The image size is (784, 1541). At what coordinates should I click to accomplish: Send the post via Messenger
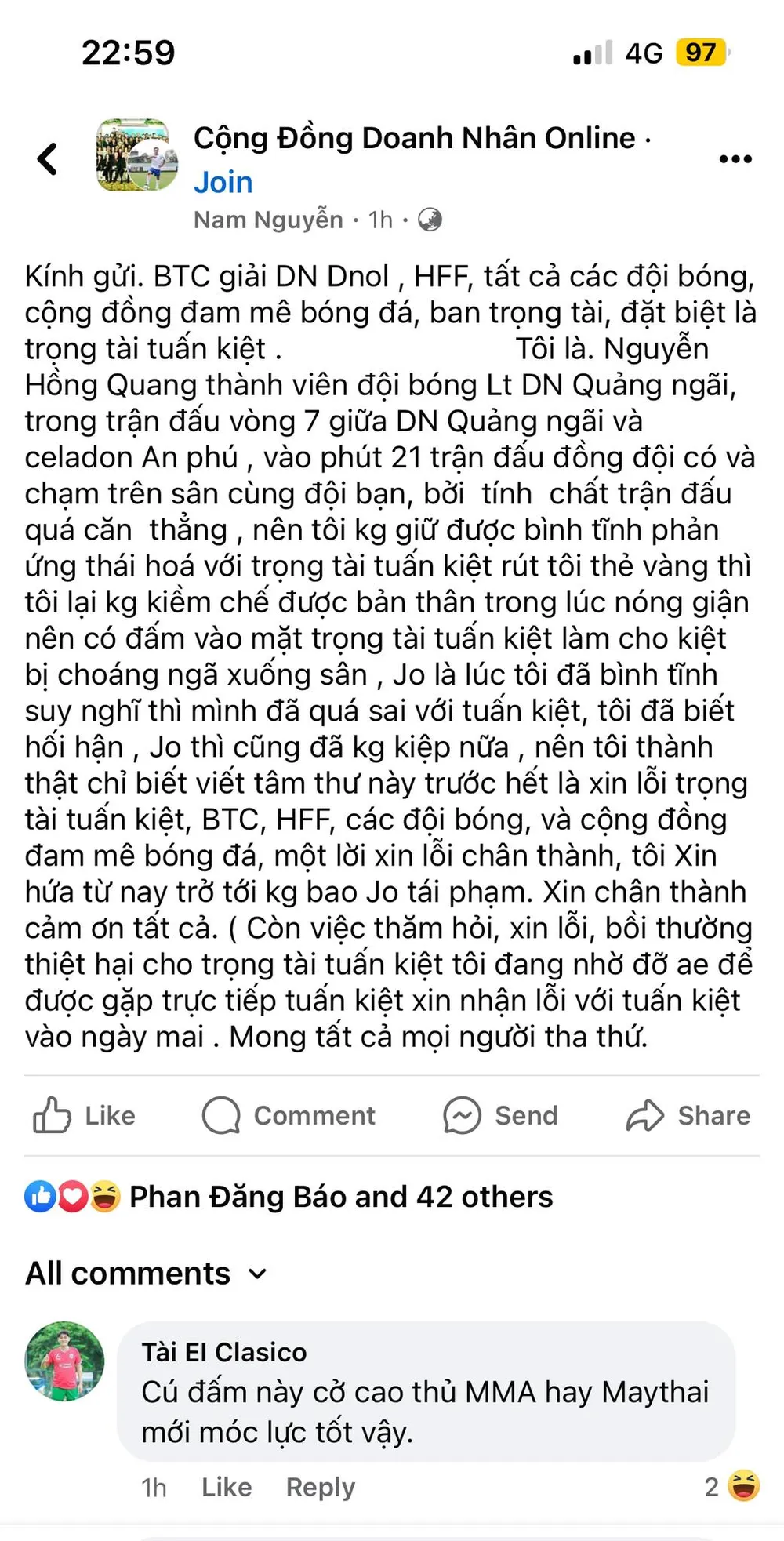[x=501, y=1115]
